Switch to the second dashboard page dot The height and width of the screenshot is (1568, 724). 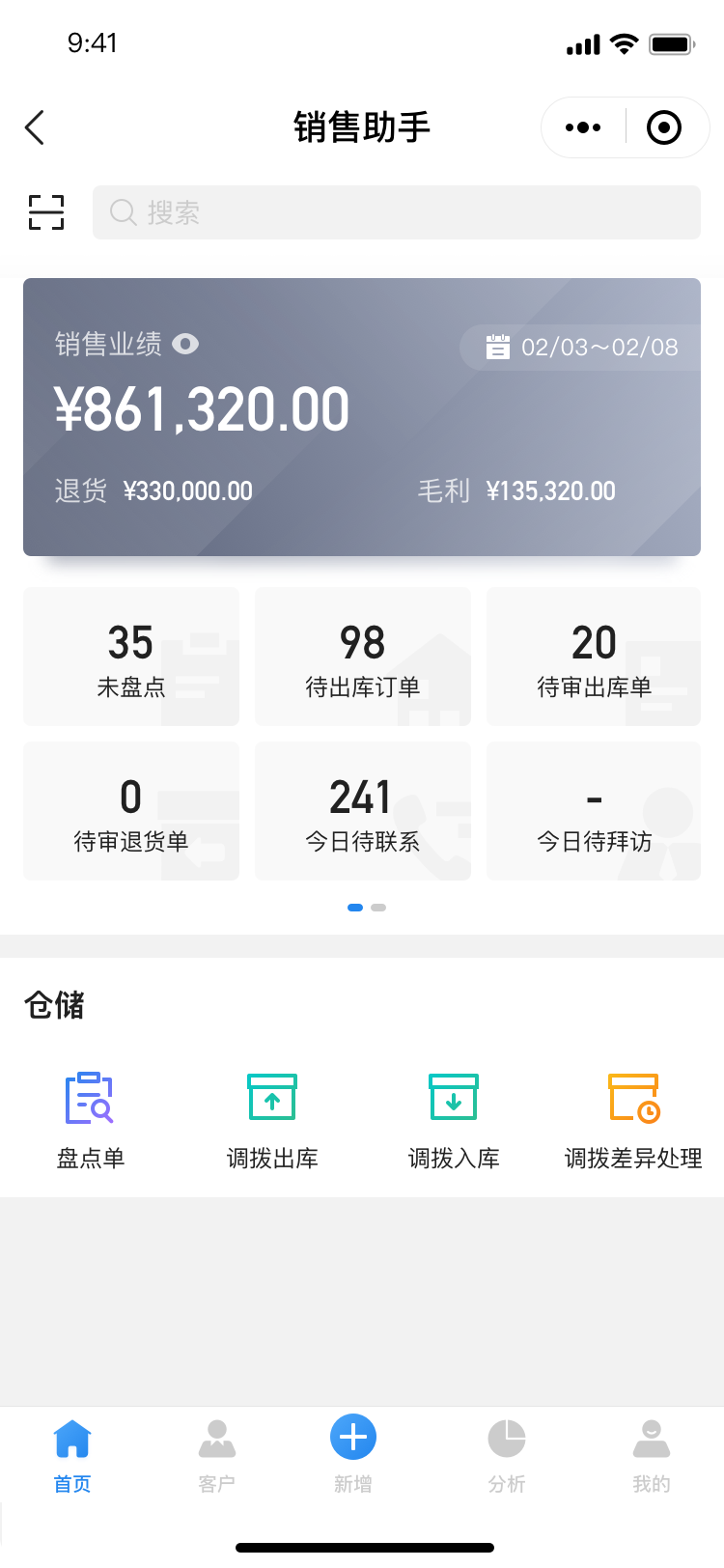(378, 907)
